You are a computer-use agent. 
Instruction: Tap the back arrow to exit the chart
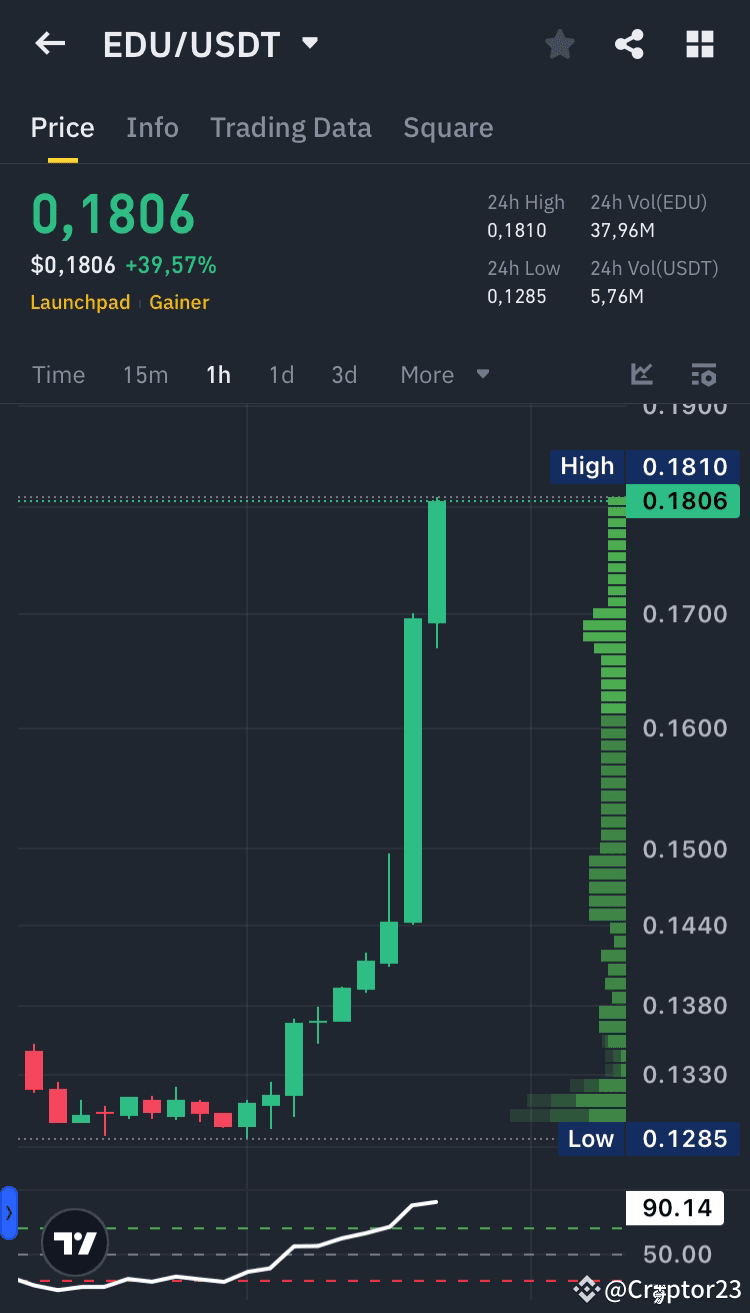[x=50, y=44]
